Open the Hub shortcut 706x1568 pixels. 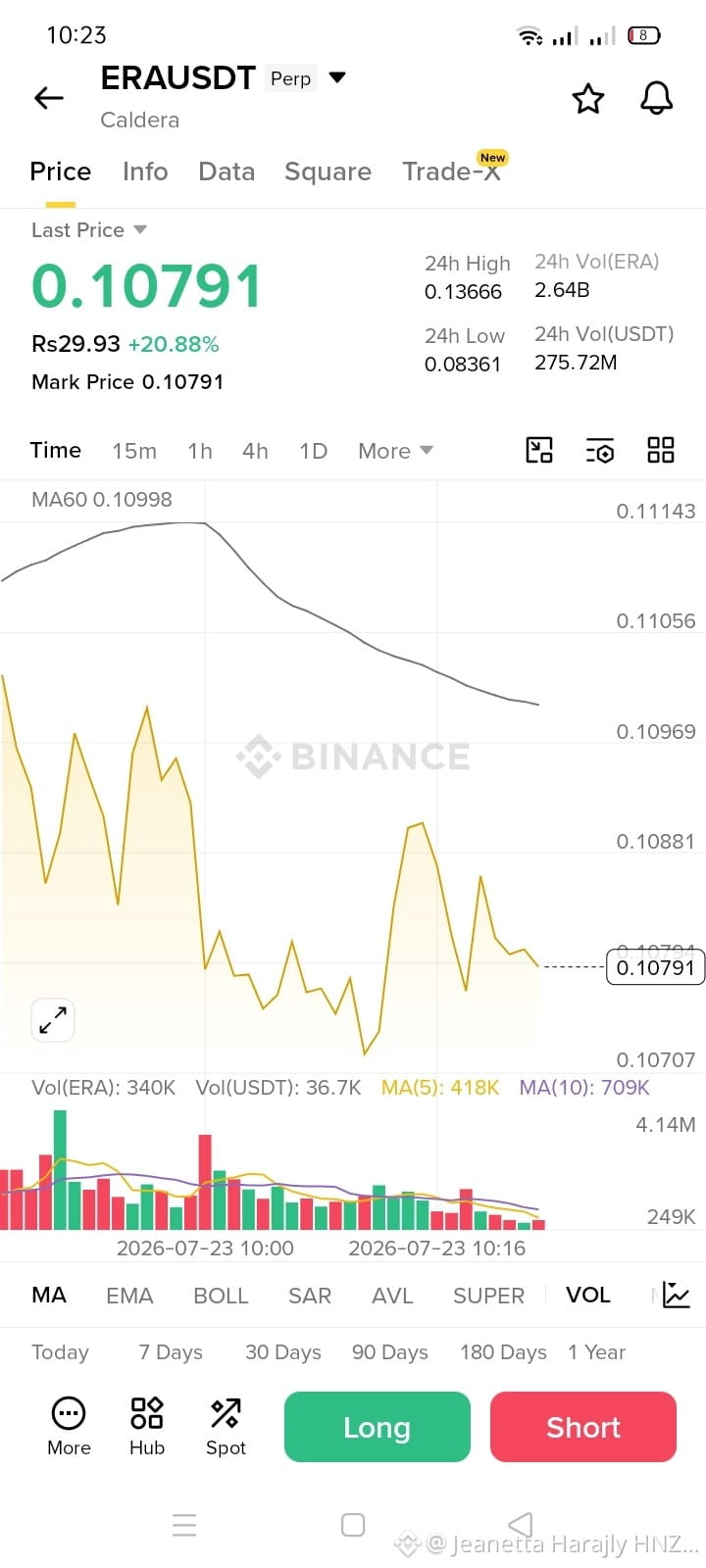click(147, 1426)
